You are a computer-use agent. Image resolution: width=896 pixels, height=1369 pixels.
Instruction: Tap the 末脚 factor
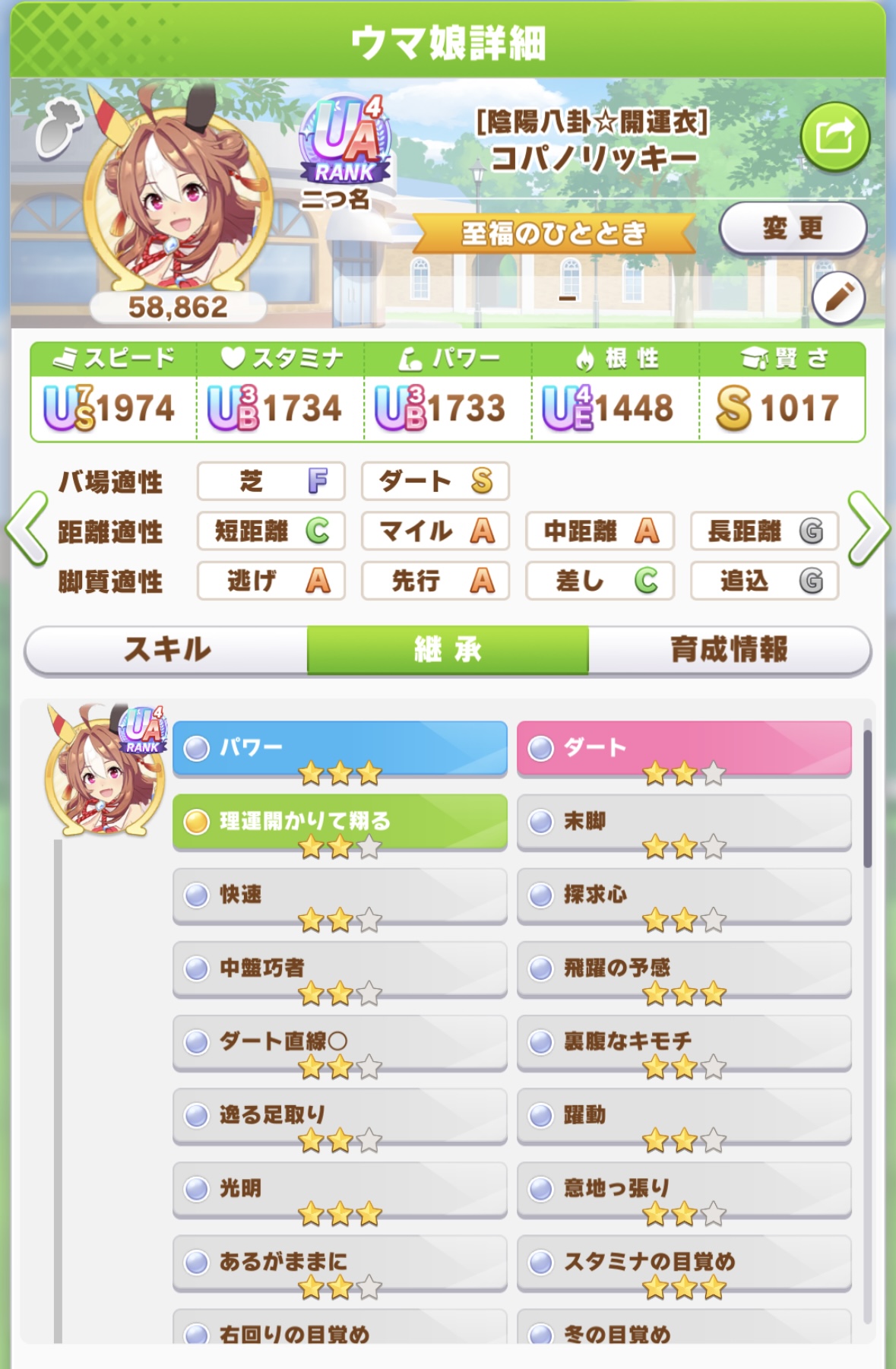coord(684,822)
